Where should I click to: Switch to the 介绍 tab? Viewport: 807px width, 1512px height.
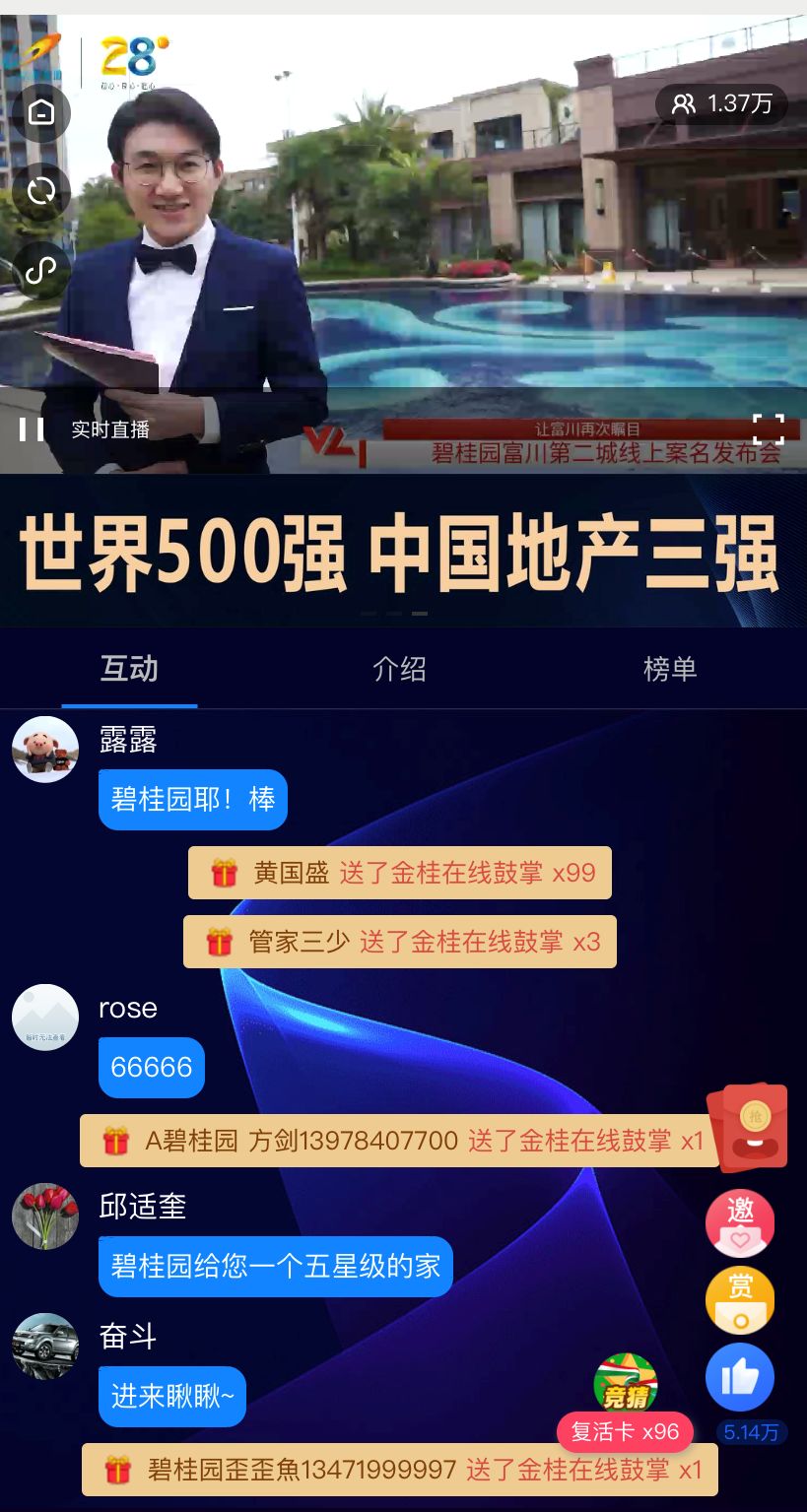399,669
